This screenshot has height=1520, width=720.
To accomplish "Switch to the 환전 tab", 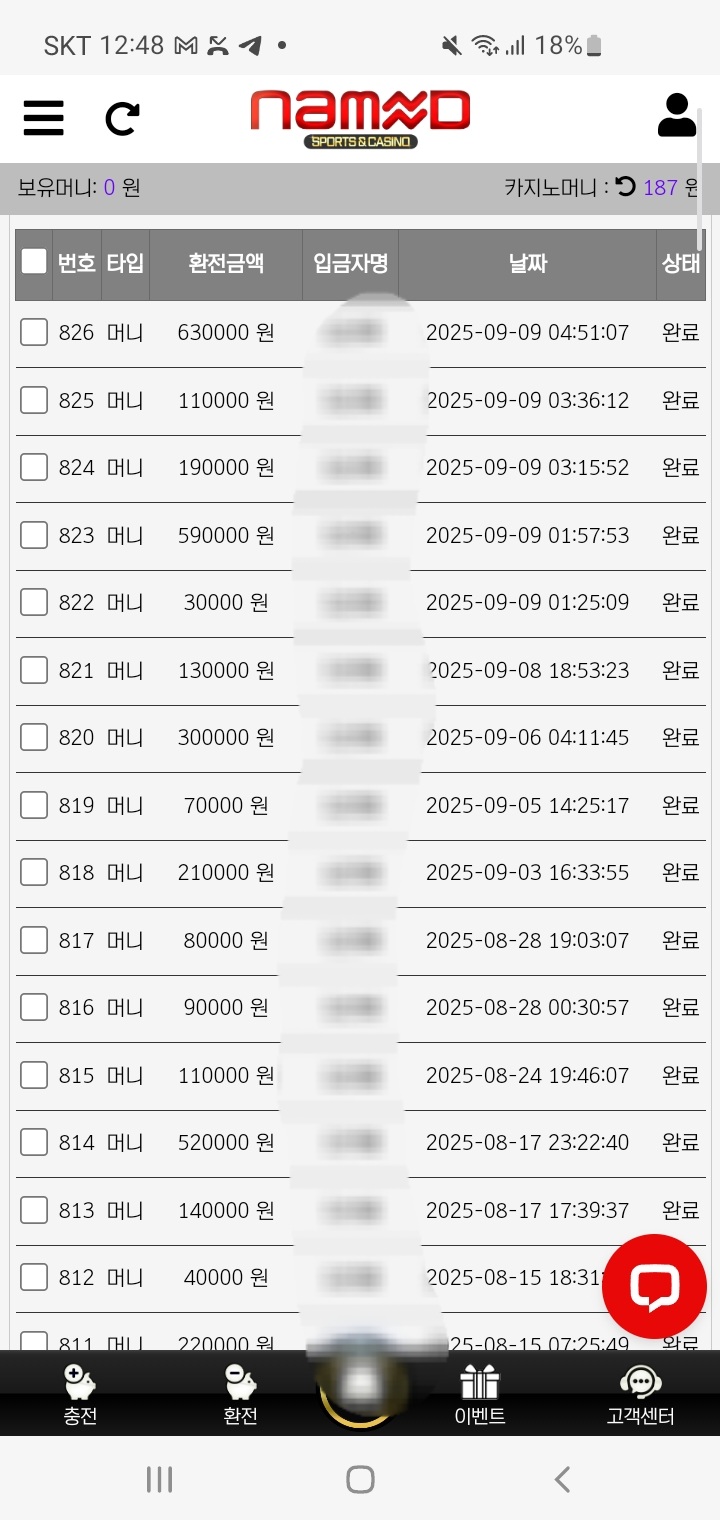I will (240, 1395).
